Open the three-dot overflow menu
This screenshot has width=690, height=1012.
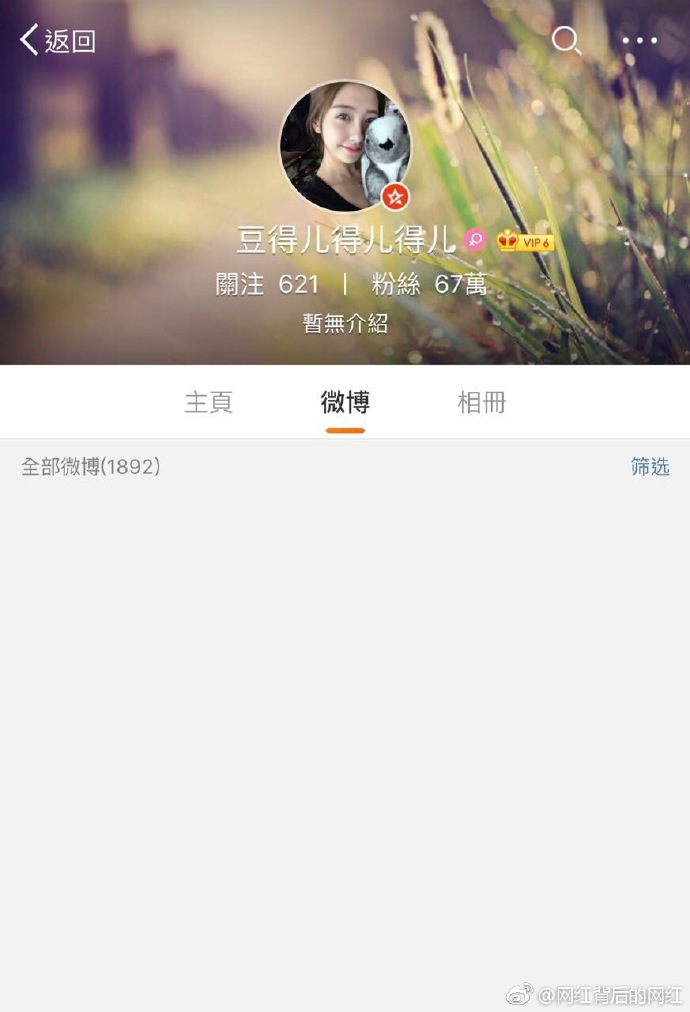[639, 41]
